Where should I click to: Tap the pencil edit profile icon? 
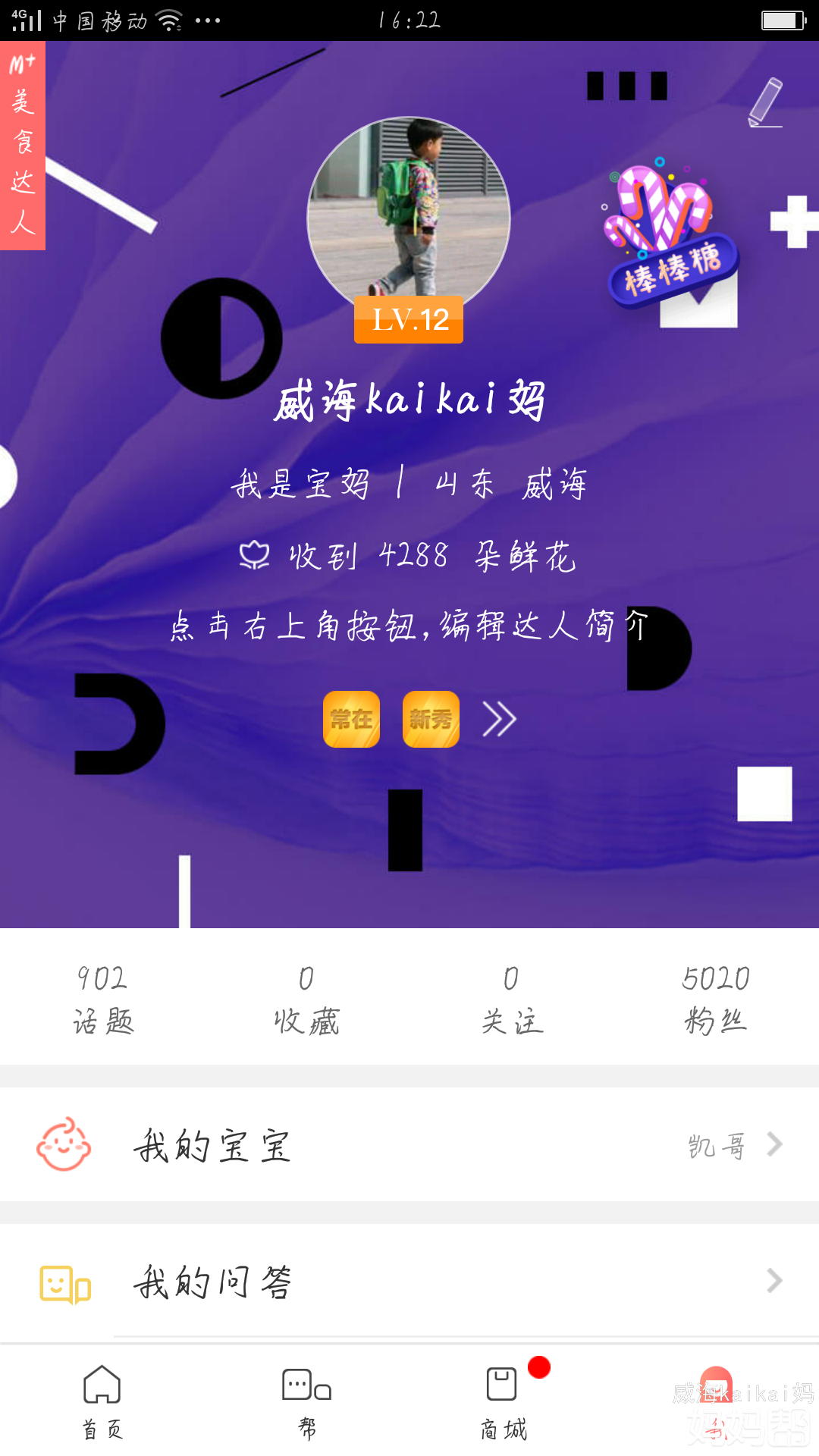(766, 102)
